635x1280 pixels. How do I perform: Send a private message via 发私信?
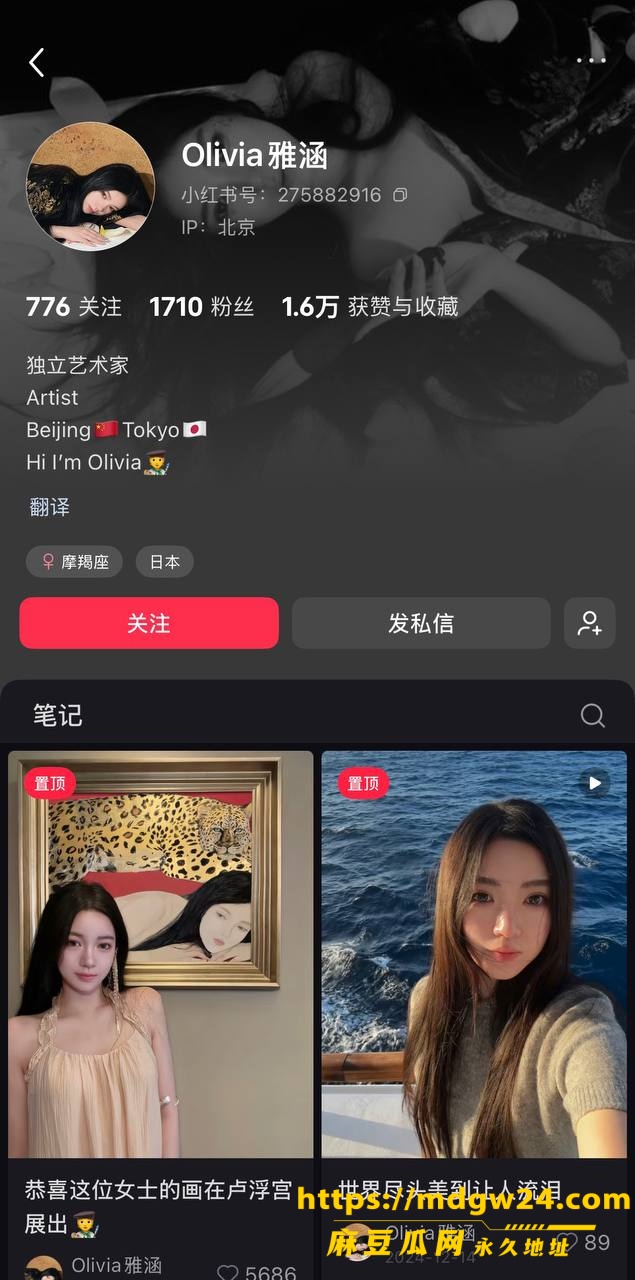click(x=421, y=623)
